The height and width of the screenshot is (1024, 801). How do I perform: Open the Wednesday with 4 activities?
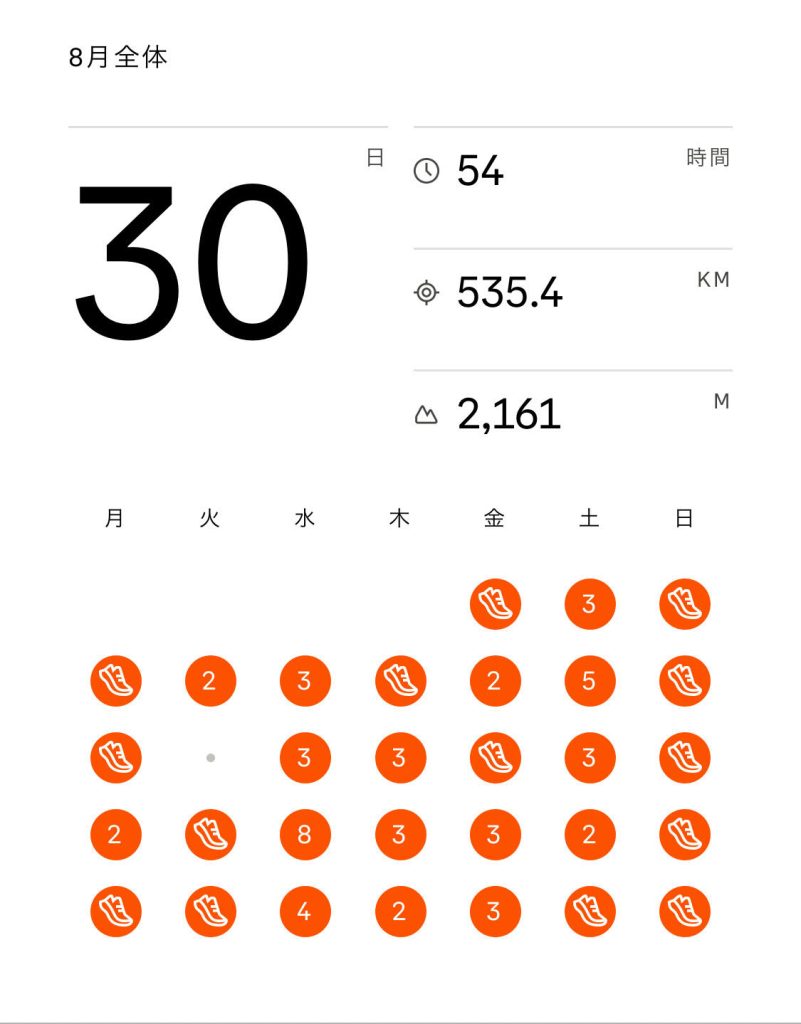(x=304, y=911)
